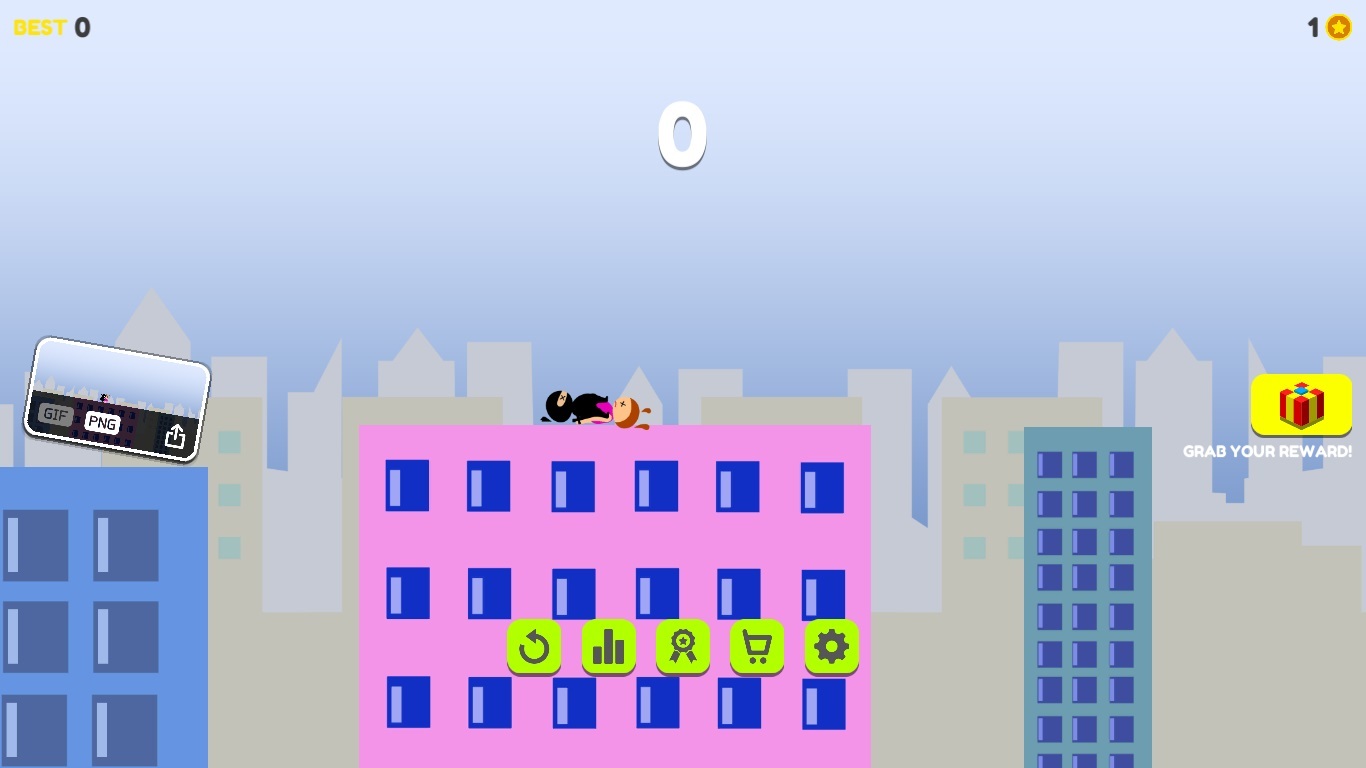Restart the game with the replay icon

(534, 647)
